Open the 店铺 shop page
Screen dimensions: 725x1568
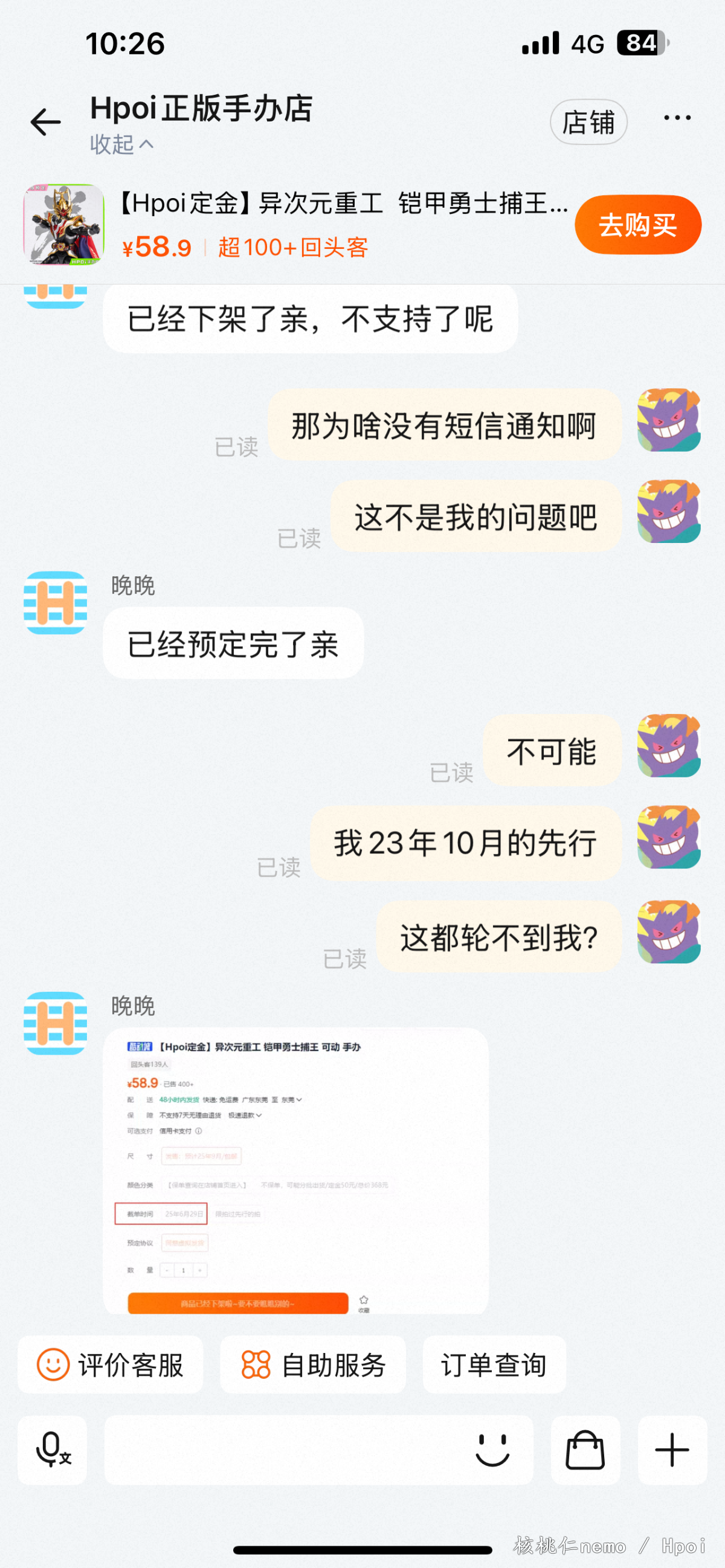click(588, 122)
